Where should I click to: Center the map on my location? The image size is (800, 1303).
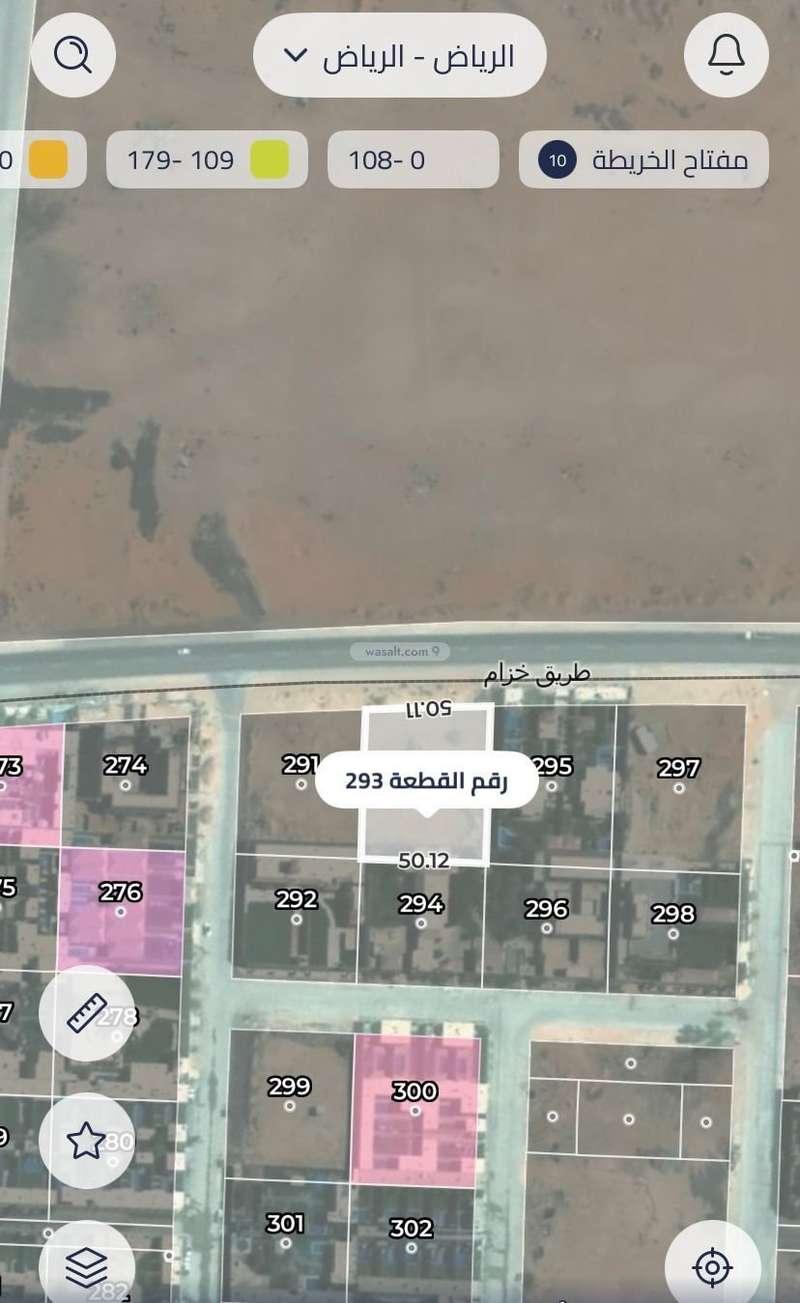click(x=712, y=1266)
